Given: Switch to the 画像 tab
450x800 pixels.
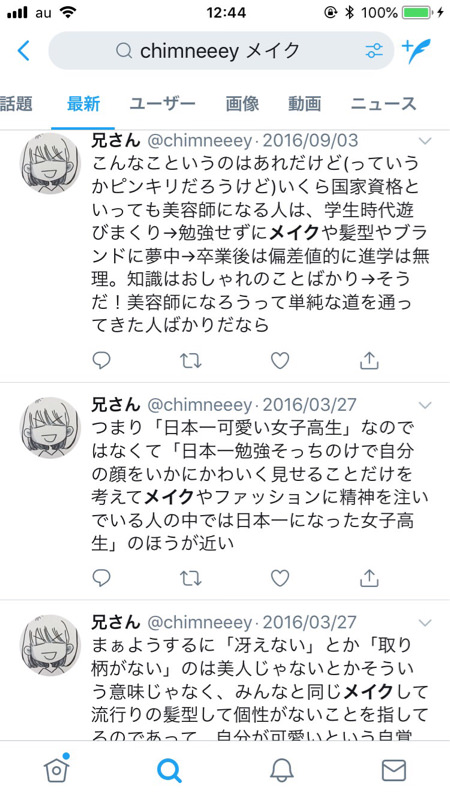Looking at the screenshot, I should tap(242, 104).
